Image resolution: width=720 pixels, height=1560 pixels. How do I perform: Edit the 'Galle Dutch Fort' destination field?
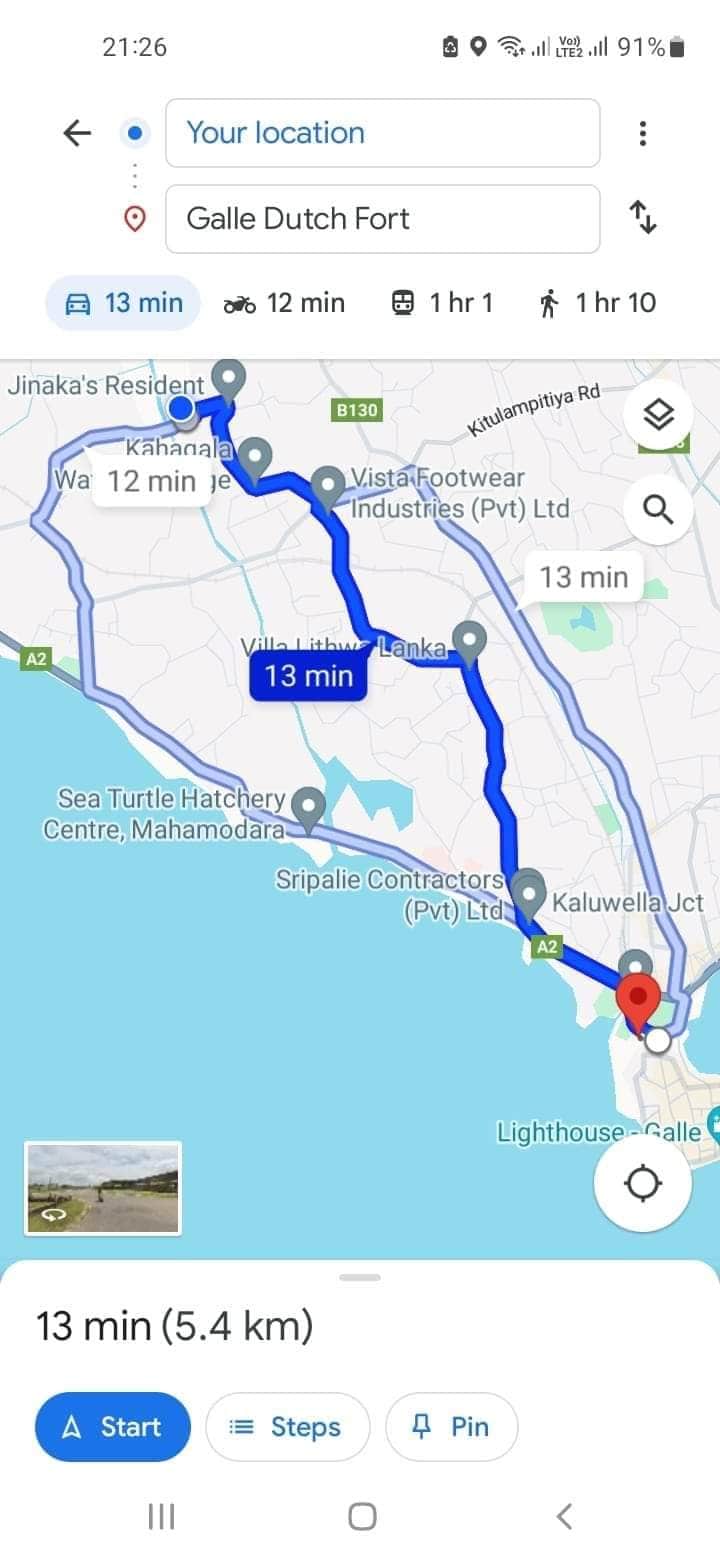click(382, 219)
